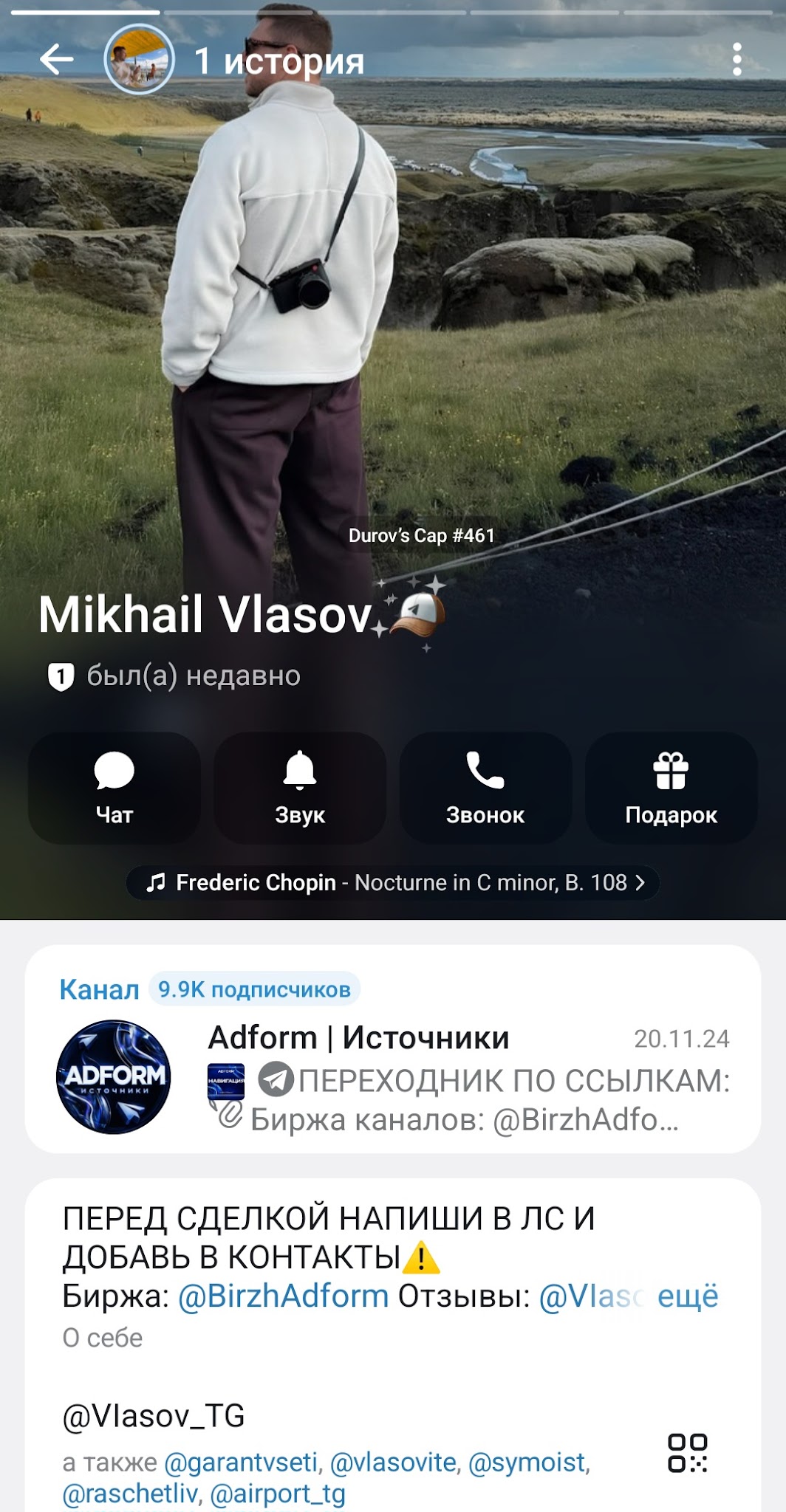The image size is (786, 1512).
Task: Open the @vlasovite username link
Action: (x=393, y=1462)
